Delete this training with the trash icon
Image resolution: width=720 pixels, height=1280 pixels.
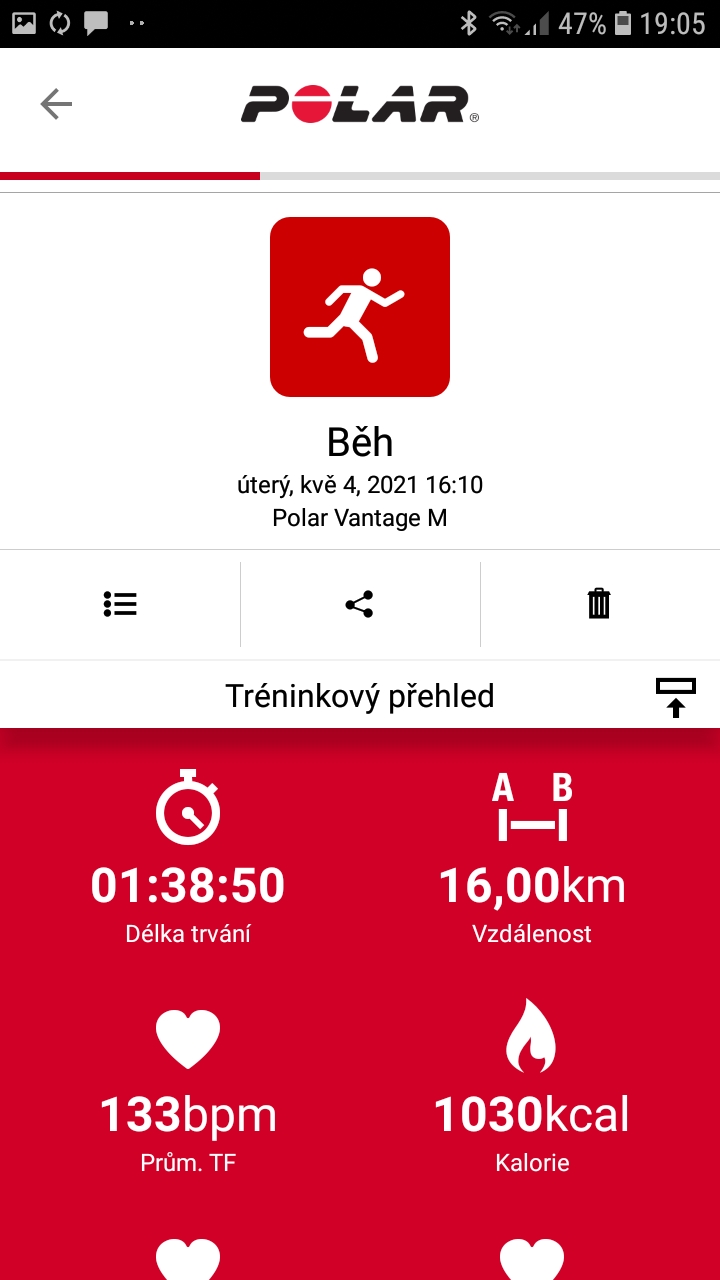tap(599, 604)
